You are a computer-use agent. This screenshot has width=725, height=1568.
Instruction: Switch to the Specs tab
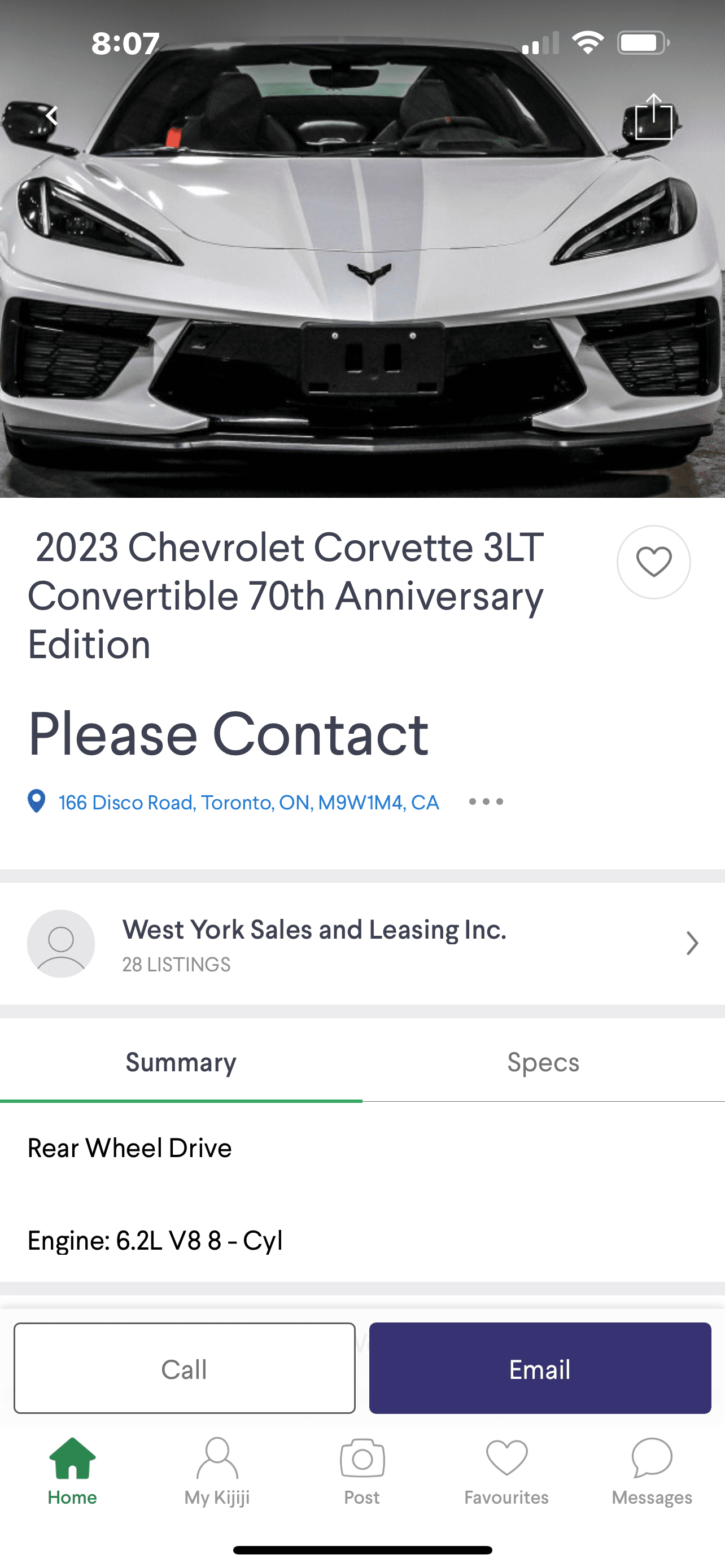[x=543, y=1062]
